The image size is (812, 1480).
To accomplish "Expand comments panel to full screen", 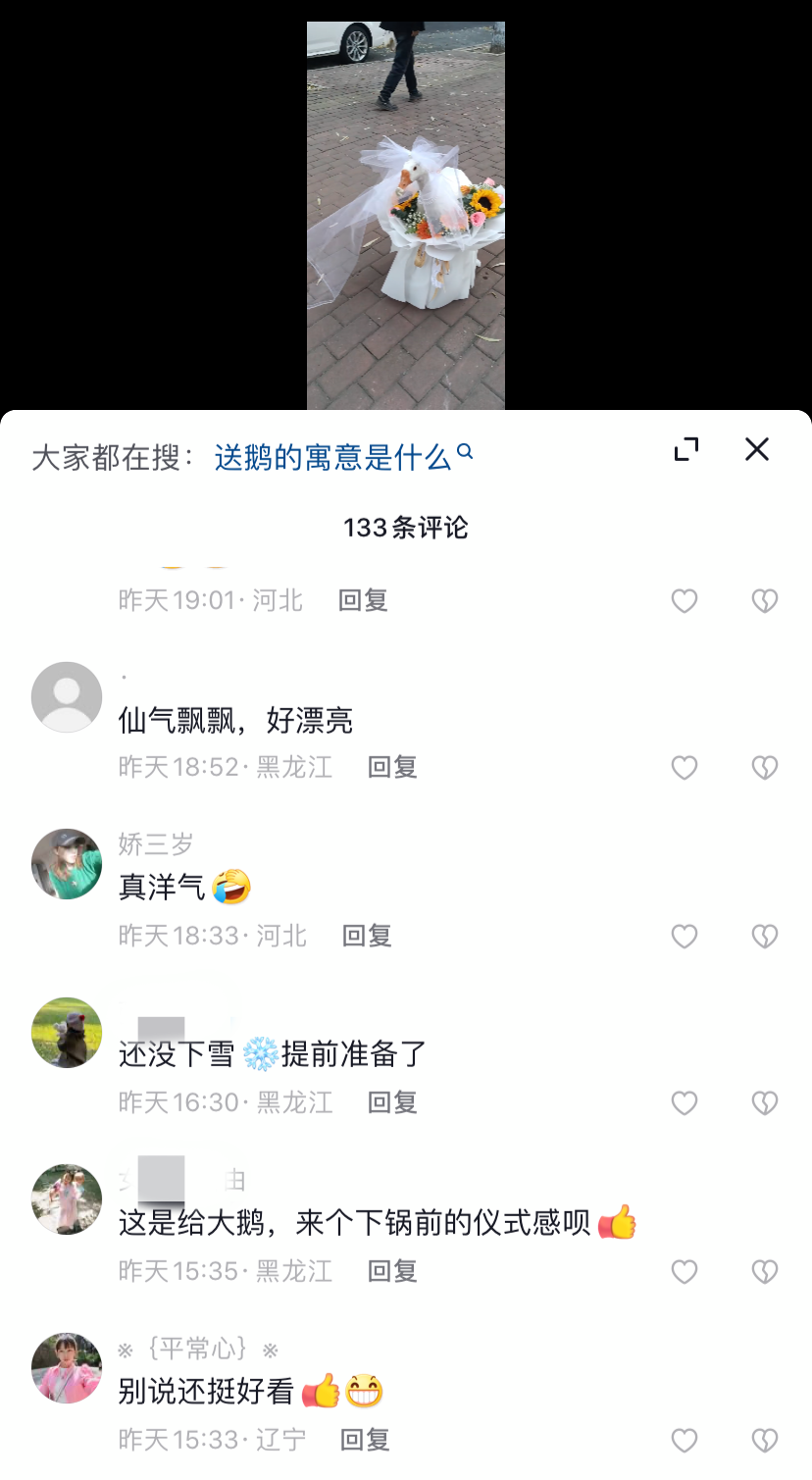I will [686, 449].
